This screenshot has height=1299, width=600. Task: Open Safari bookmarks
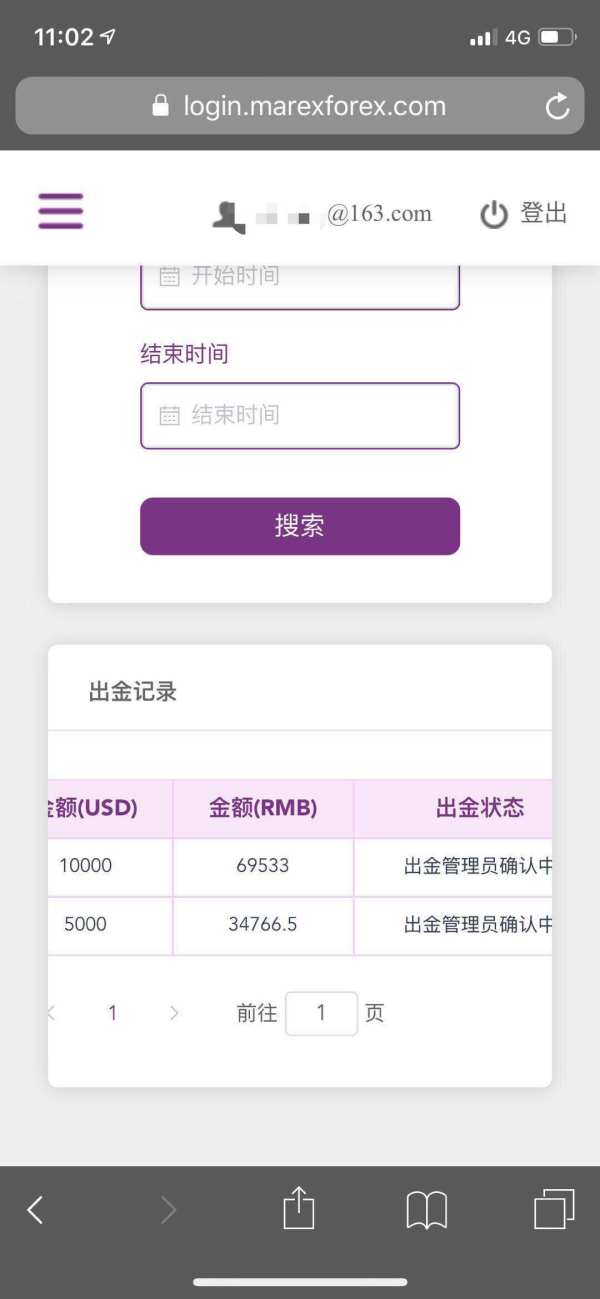(426, 1210)
